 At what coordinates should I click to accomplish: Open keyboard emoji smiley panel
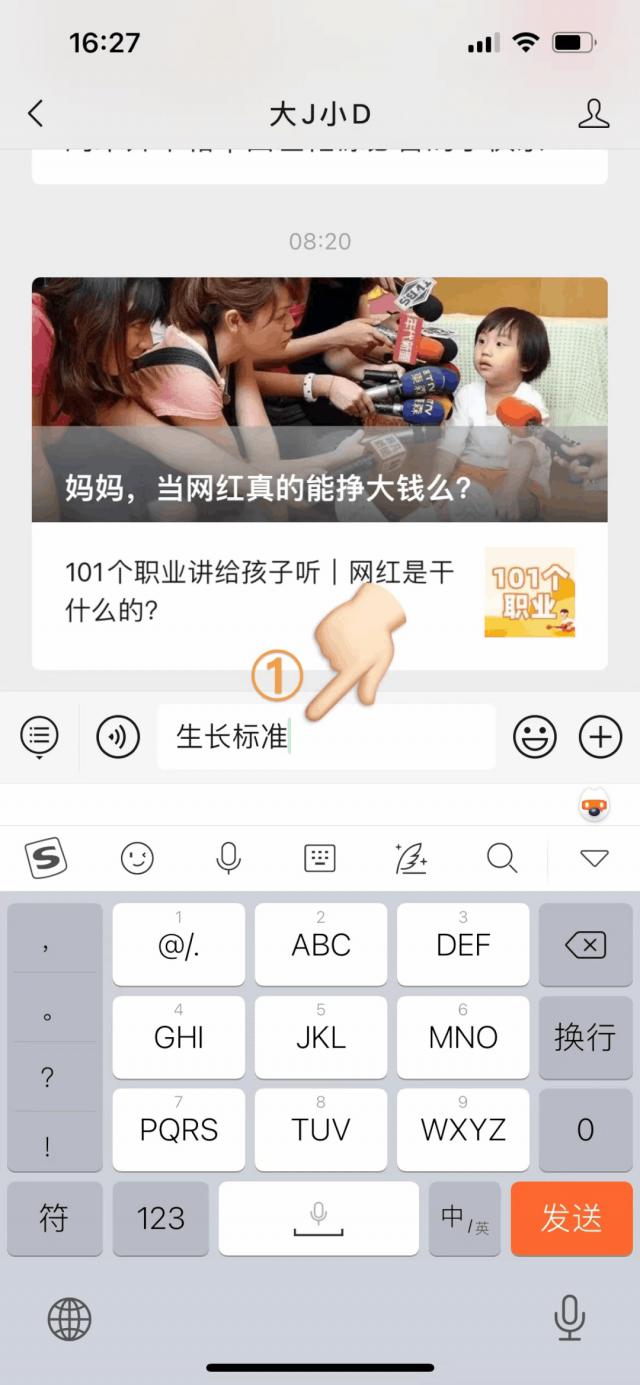click(x=137, y=858)
